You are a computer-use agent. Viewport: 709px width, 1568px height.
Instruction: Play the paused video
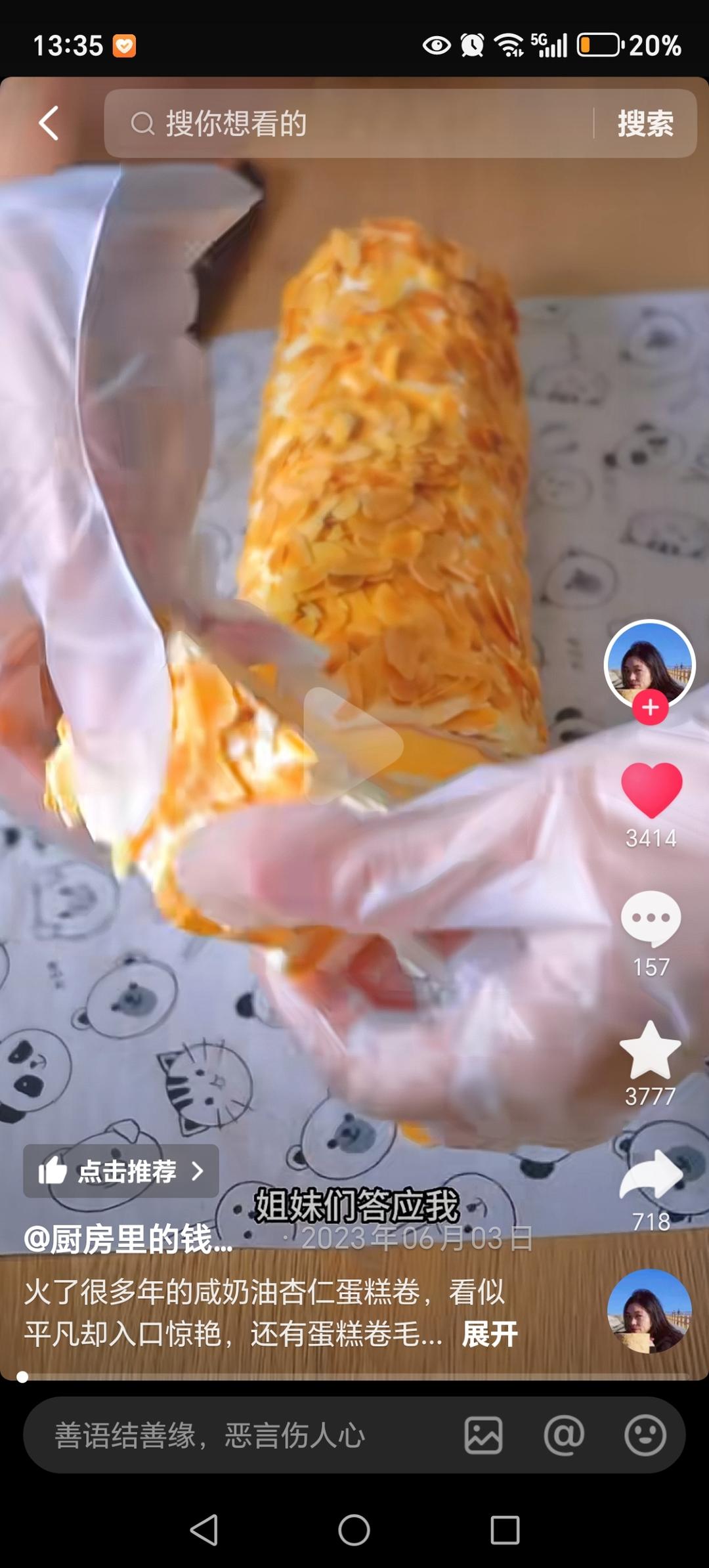[353, 745]
